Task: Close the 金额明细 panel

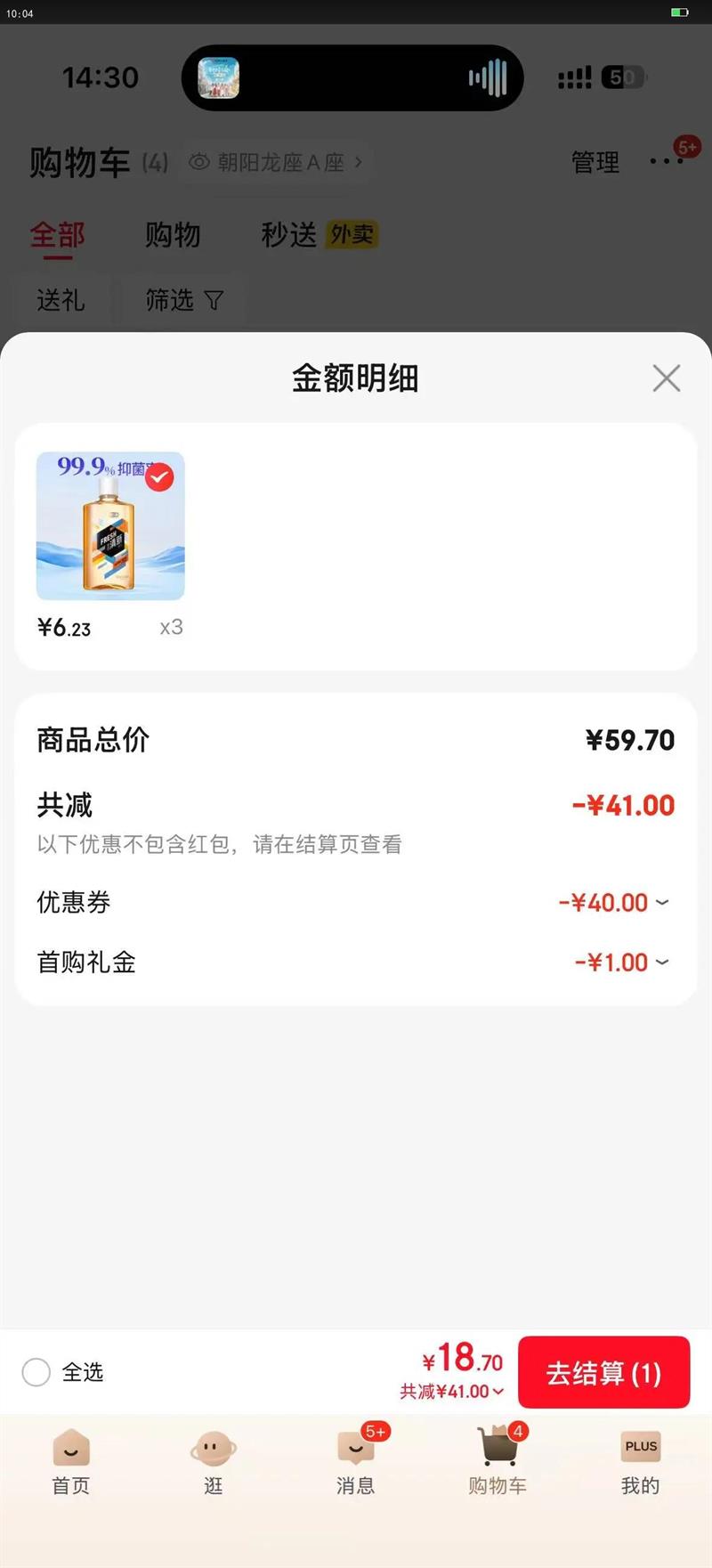Action: [x=666, y=378]
